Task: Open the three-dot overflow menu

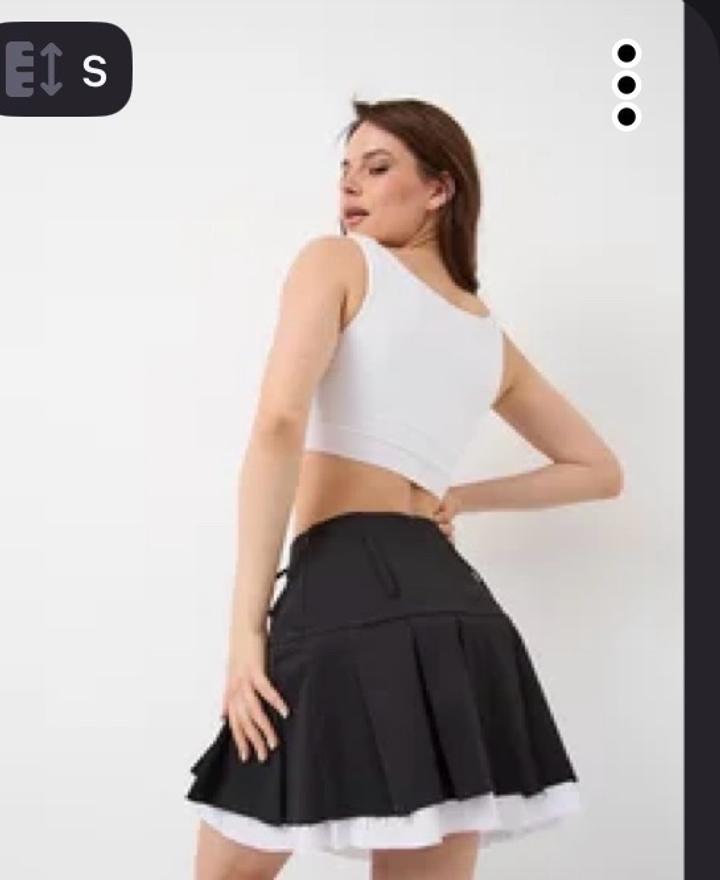Action: pyautogui.click(x=626, y=85)
